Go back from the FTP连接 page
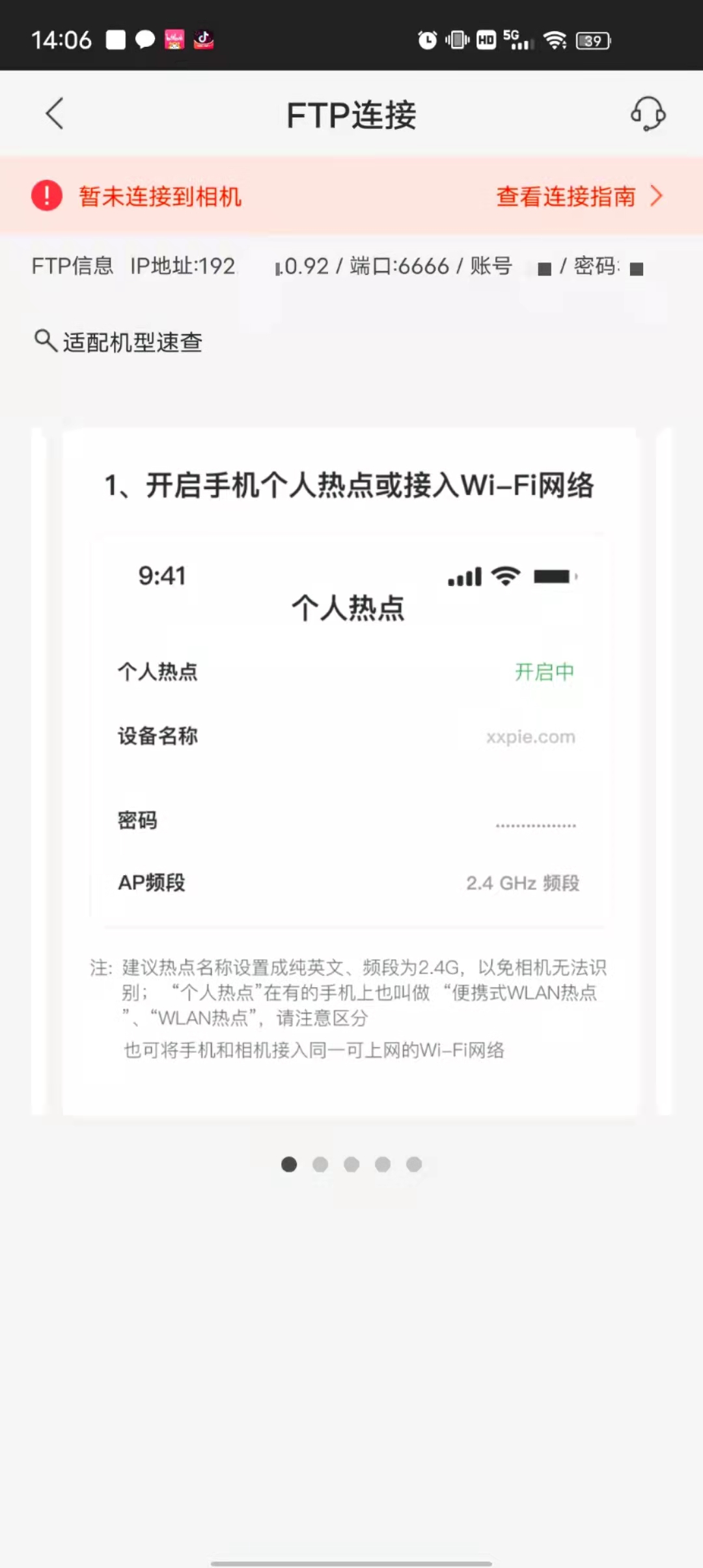This screenshot has height=1568, width=703. click(55, 114)
